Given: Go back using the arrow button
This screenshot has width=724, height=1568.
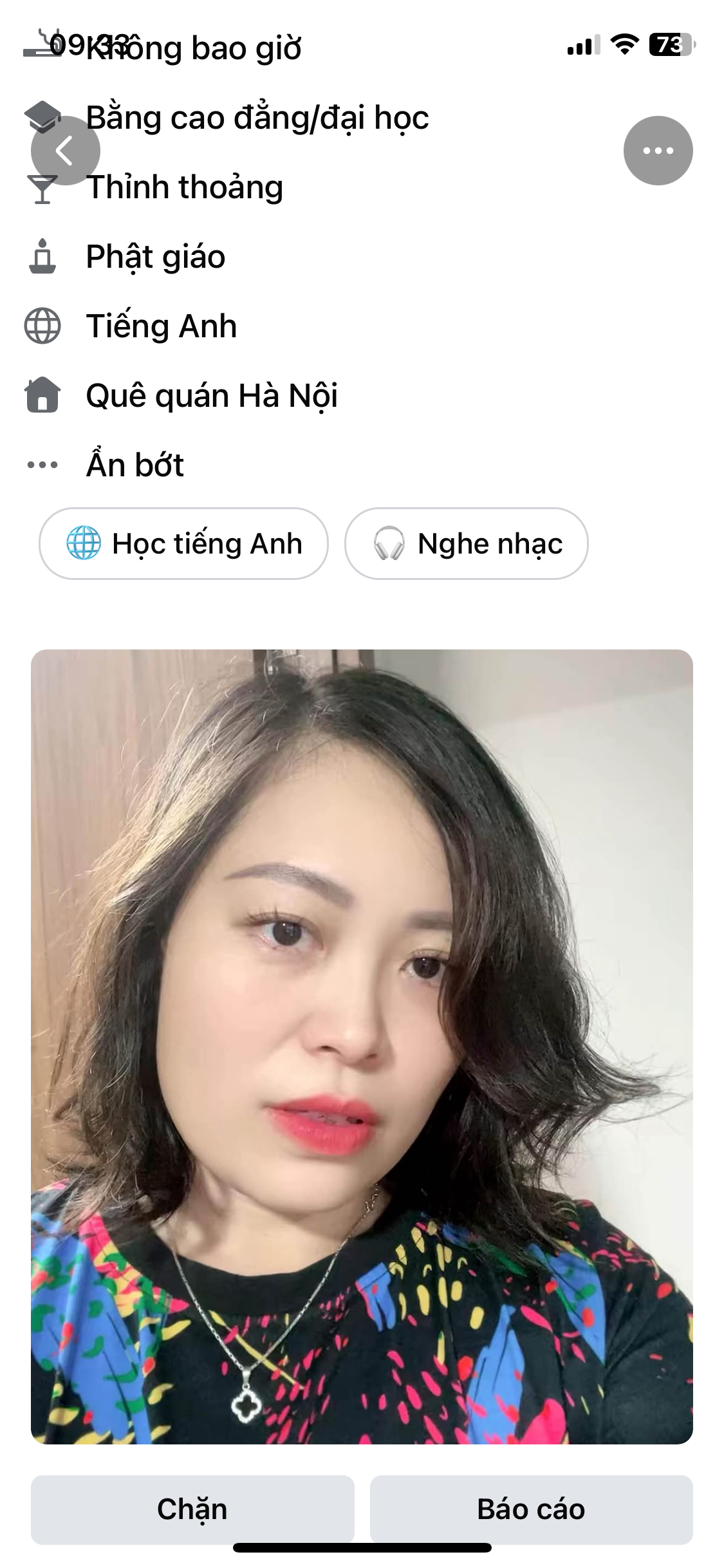Looking at the screenshot, I should (65, 151).
